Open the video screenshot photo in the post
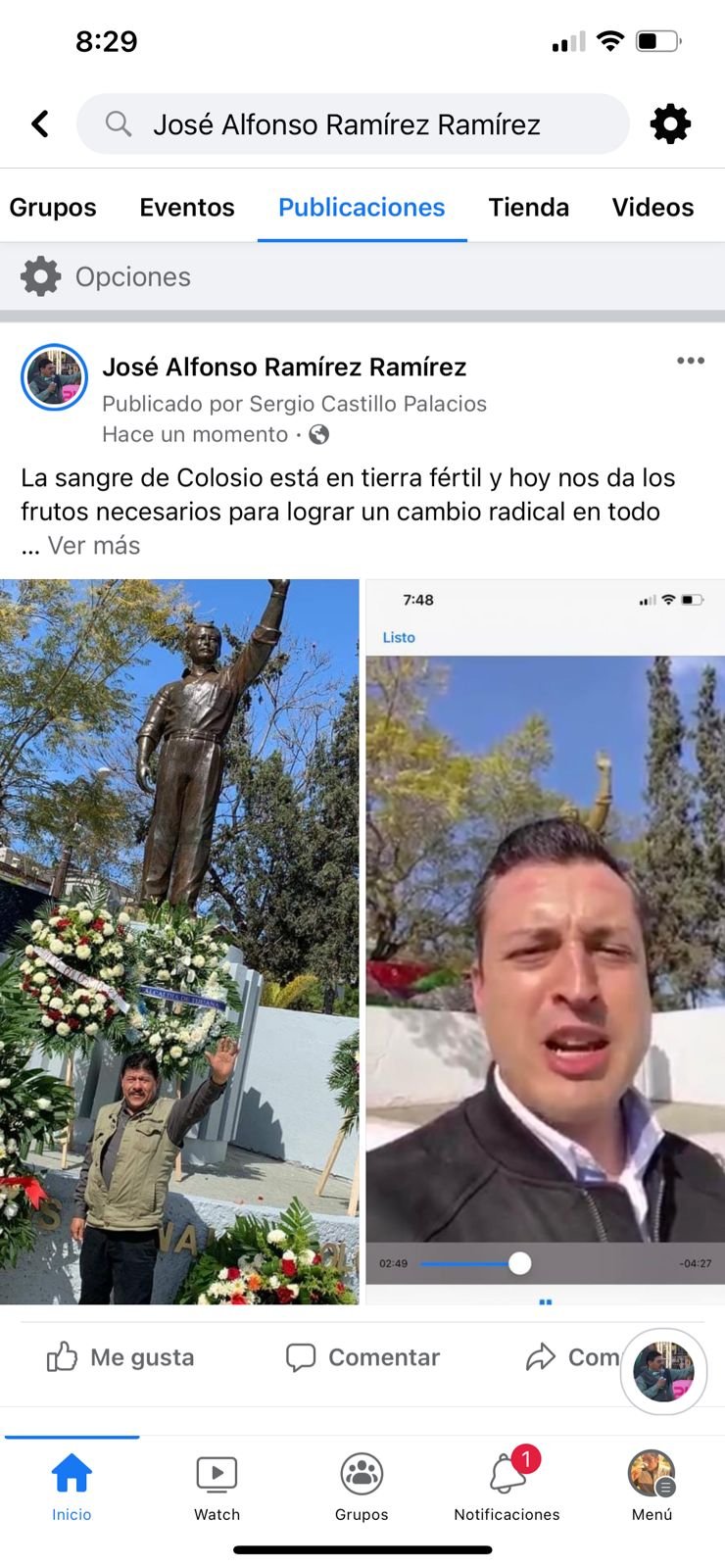The height and width of the screenshot is (1568, 725). [x=545, y=941]
